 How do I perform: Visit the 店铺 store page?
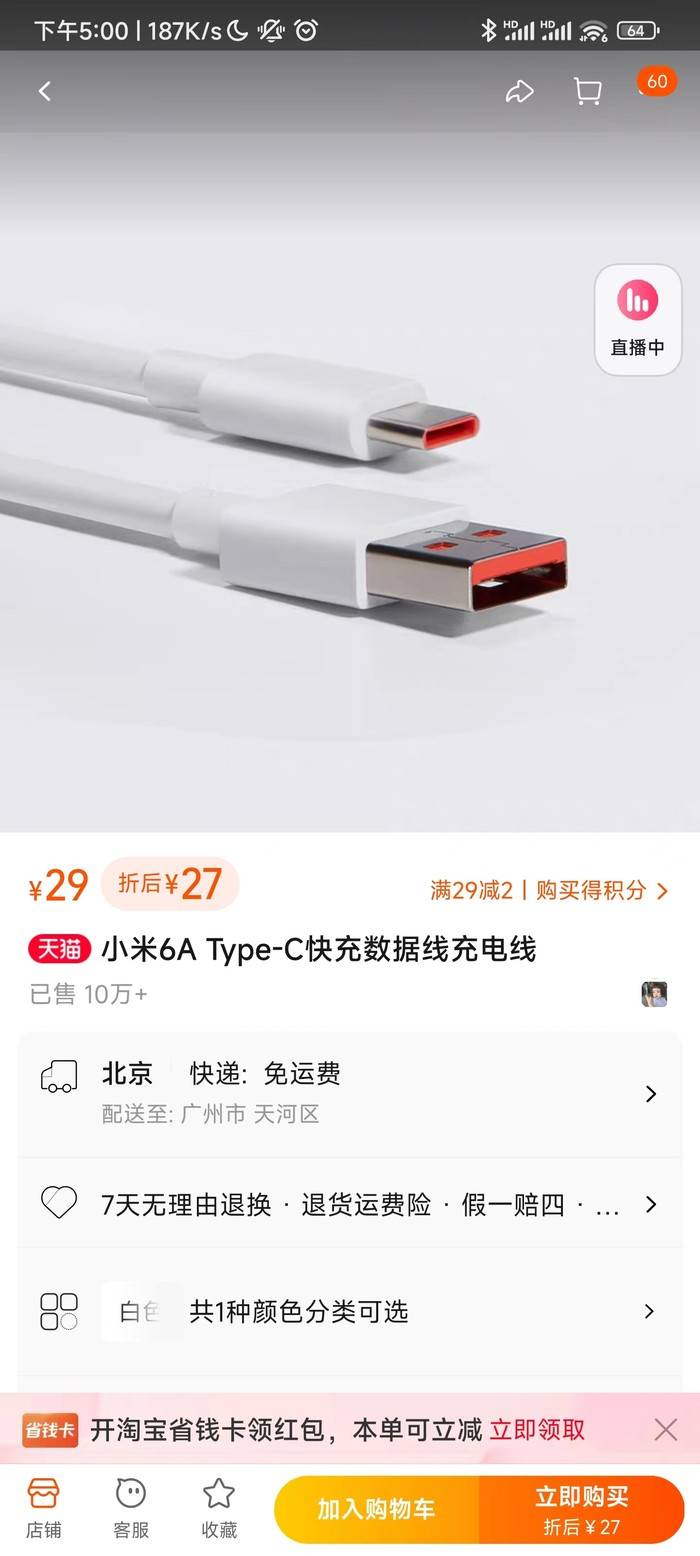point(43,1508)
